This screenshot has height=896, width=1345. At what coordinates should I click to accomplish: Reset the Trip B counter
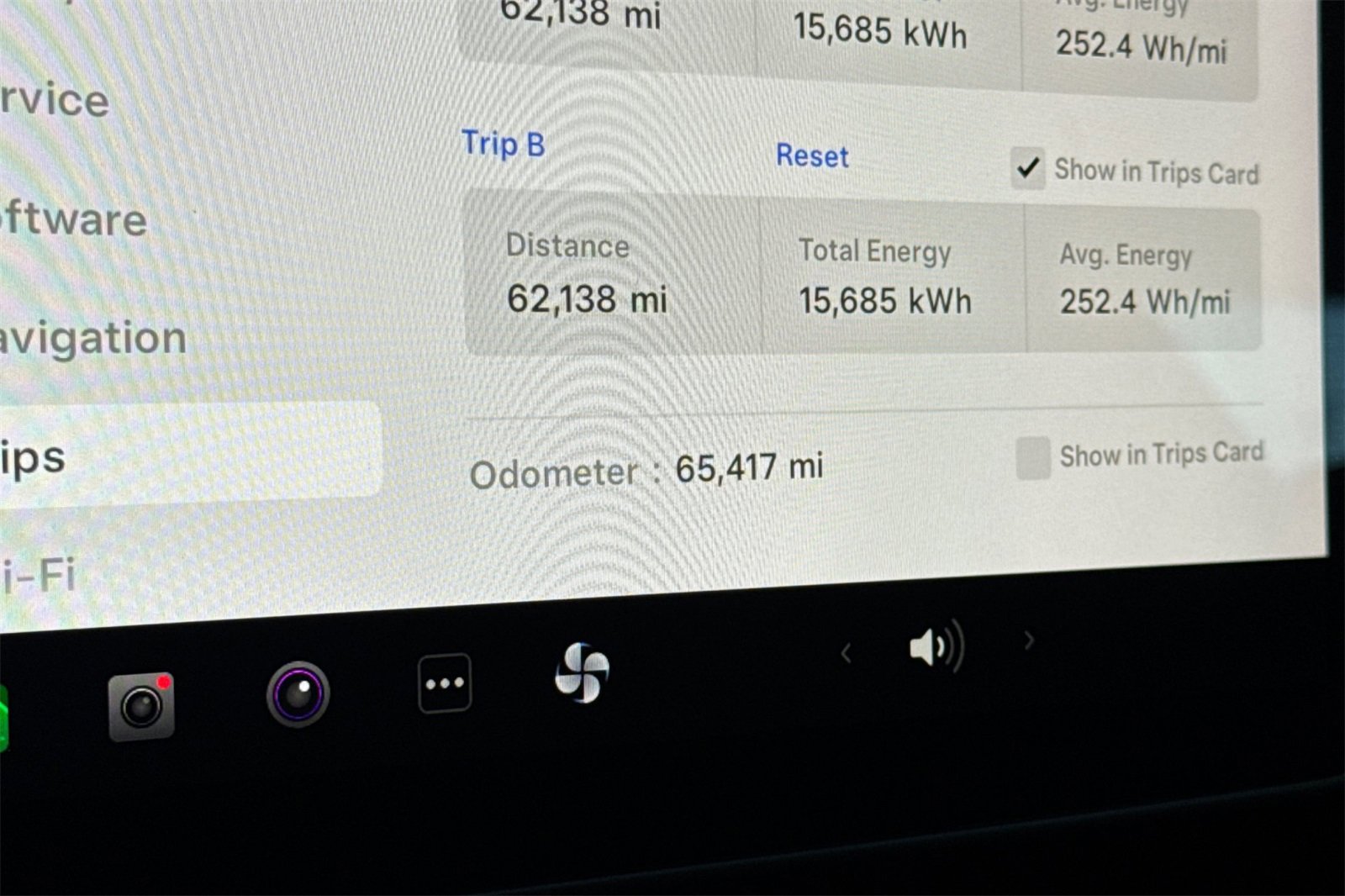point(811,156)
